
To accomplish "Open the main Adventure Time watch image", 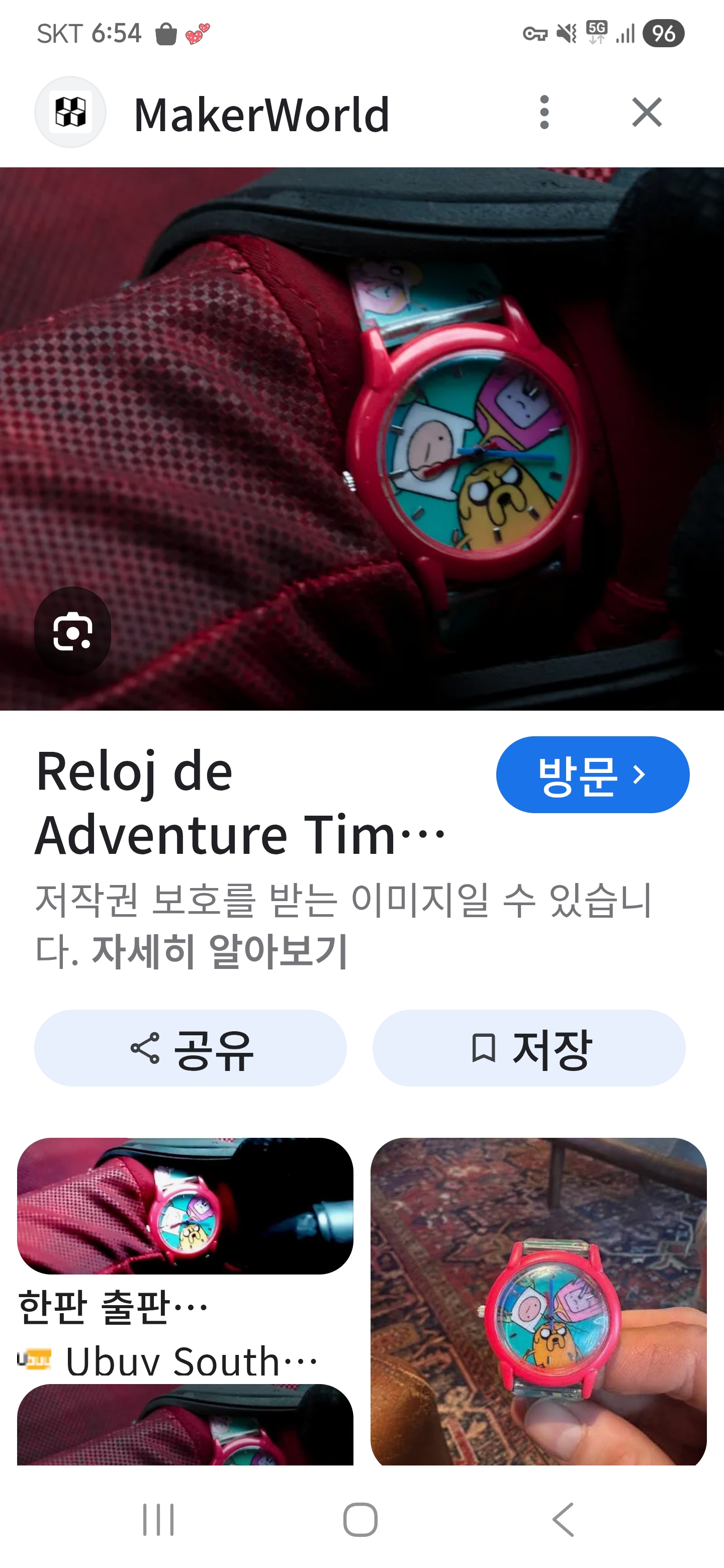I will [361, 438].
